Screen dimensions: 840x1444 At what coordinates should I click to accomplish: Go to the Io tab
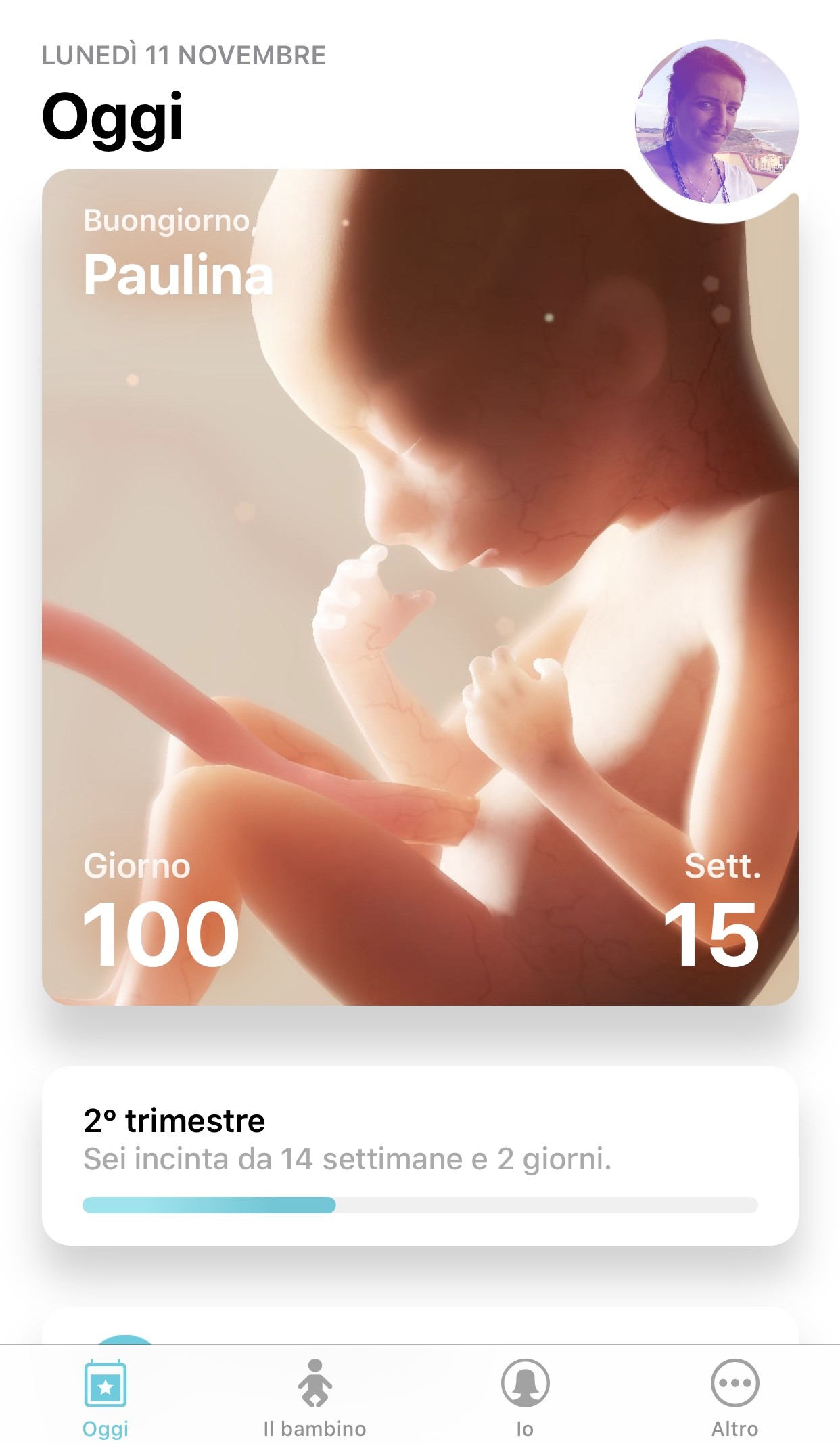[525, 1397]
